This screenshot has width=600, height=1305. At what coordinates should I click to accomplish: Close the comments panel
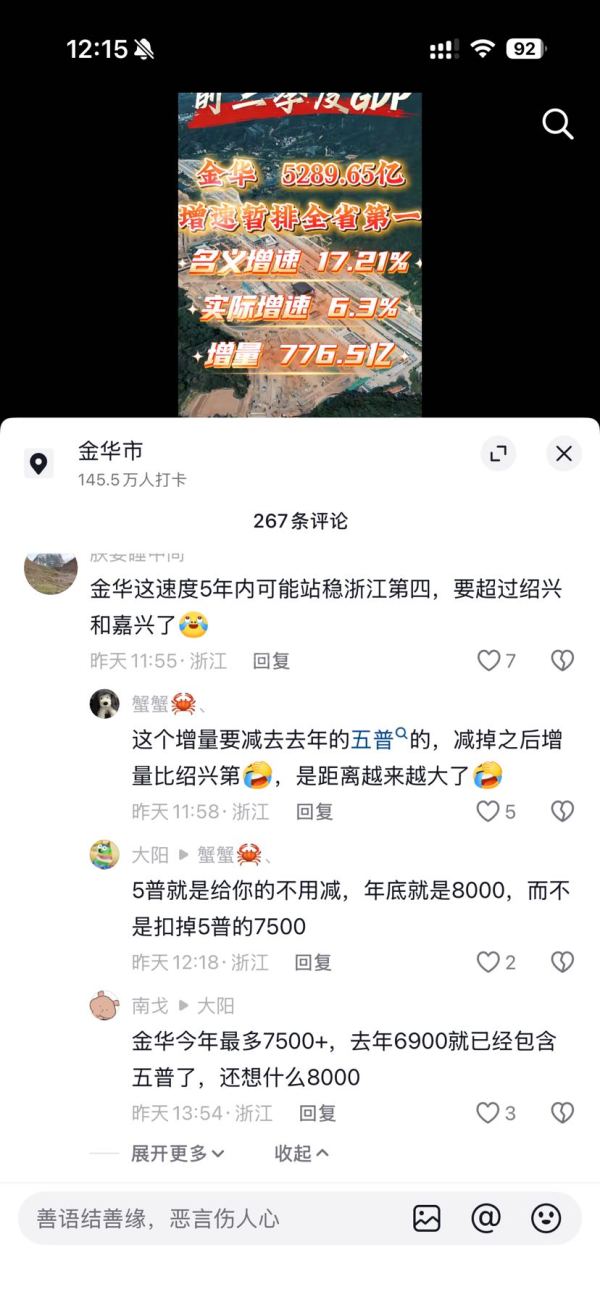(564, 453)
